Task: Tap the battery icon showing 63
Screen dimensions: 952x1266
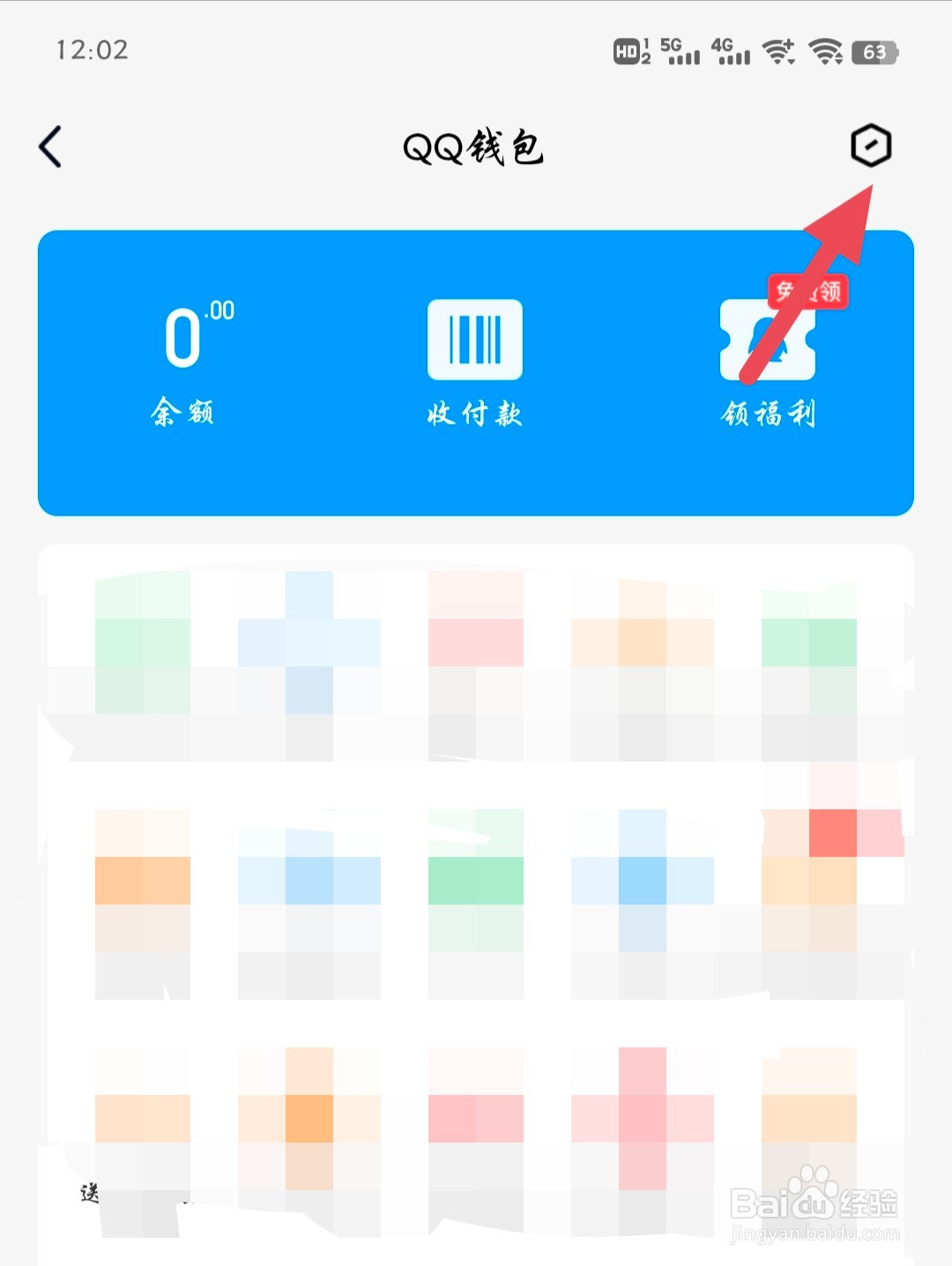Action: pos(875,53)
